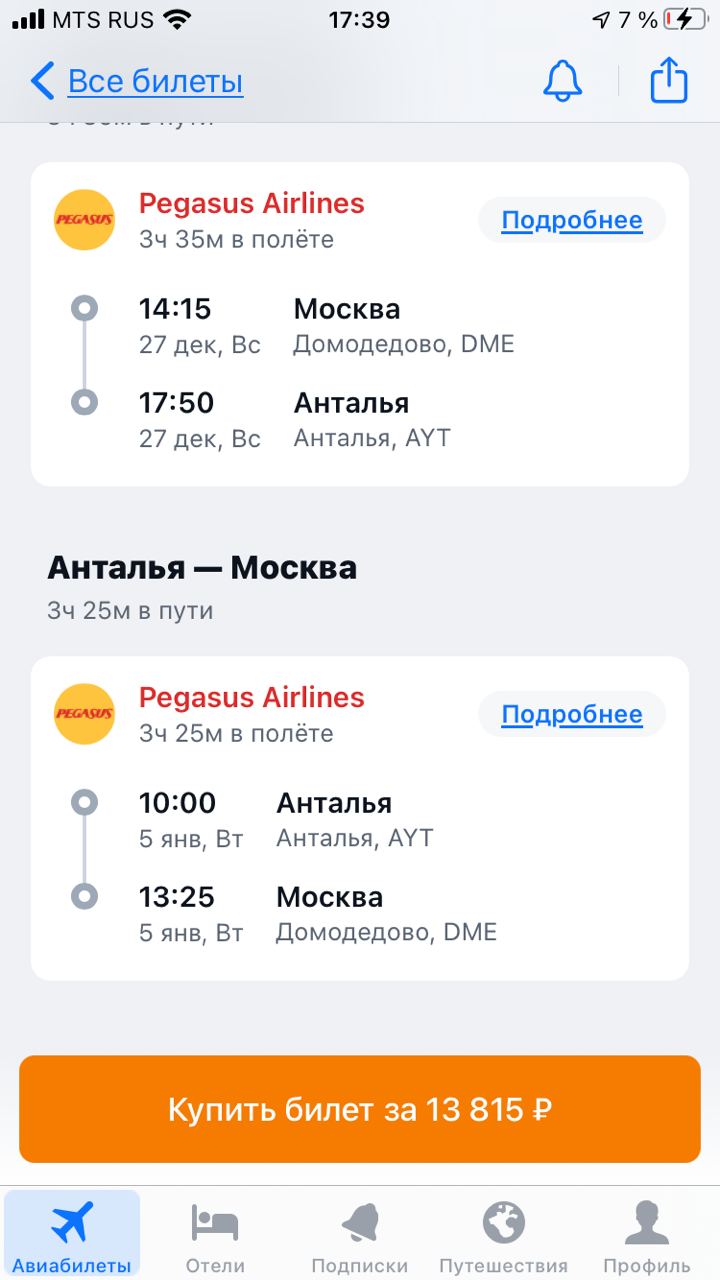The image size is (720, 1280).
Task: Open the price alert bell
Action: tap(563, 80)
